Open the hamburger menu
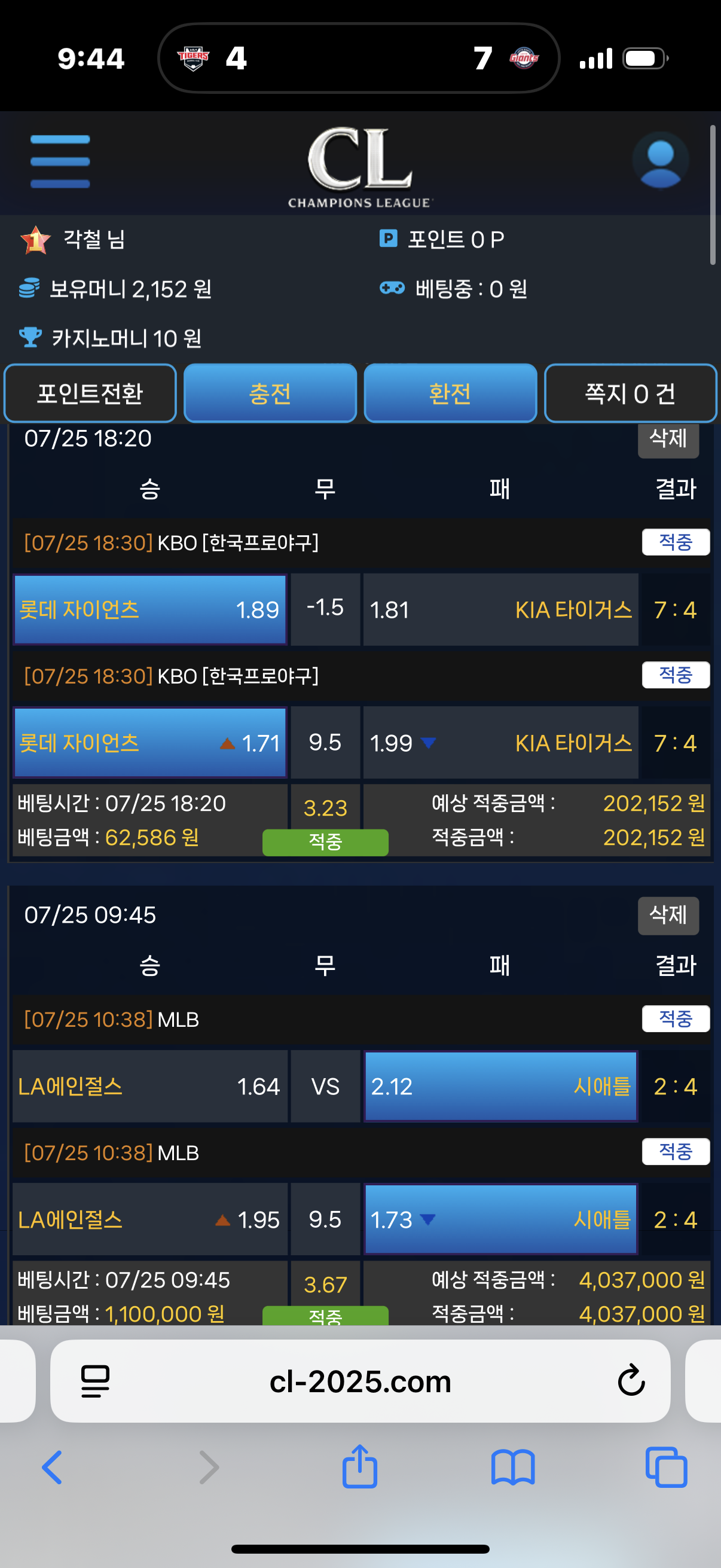721x1568 pixels. pos(60,161)
